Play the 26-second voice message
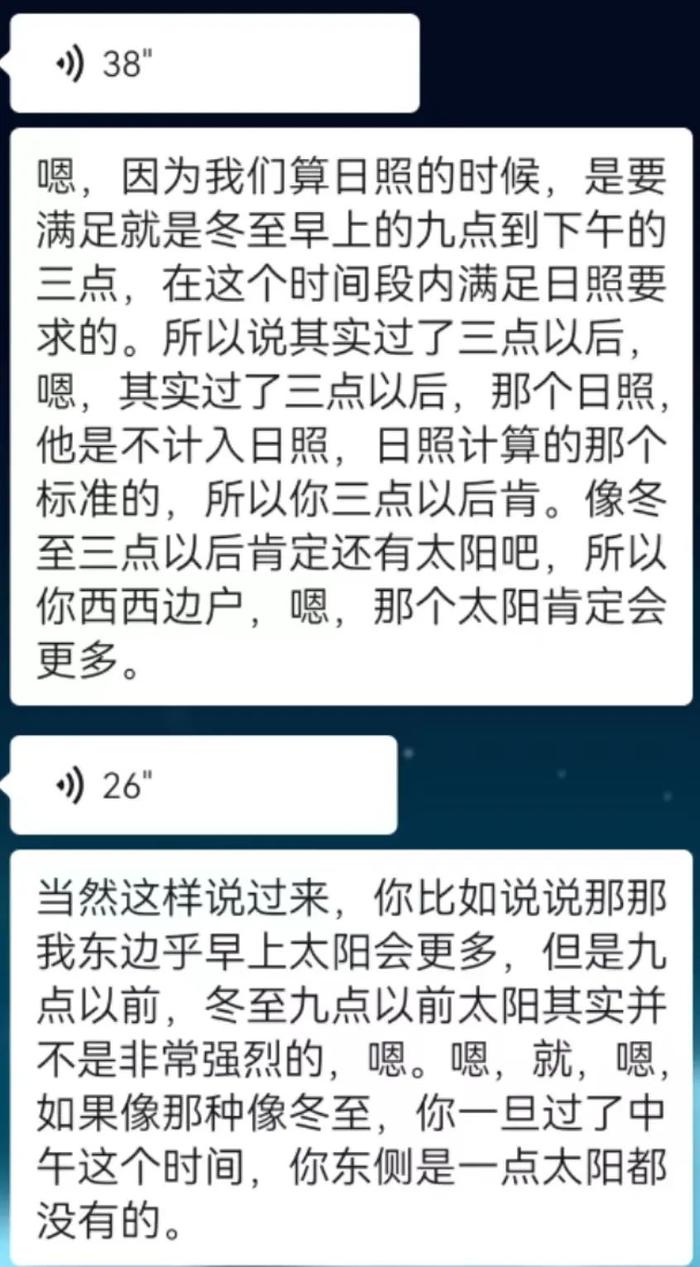700x1267 pixels. click(203, 786)
